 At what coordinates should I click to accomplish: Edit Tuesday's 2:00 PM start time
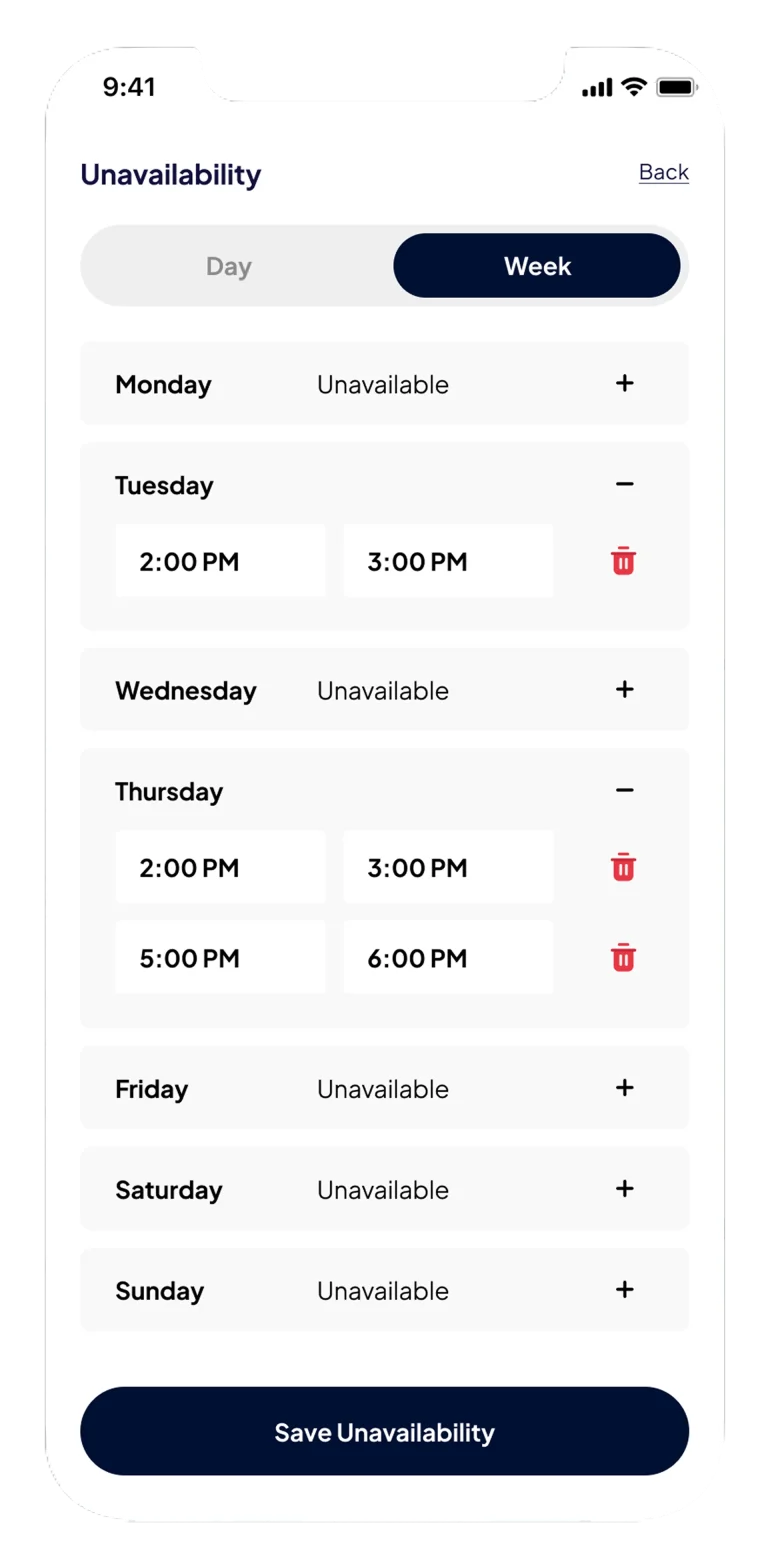pos(220,561)
